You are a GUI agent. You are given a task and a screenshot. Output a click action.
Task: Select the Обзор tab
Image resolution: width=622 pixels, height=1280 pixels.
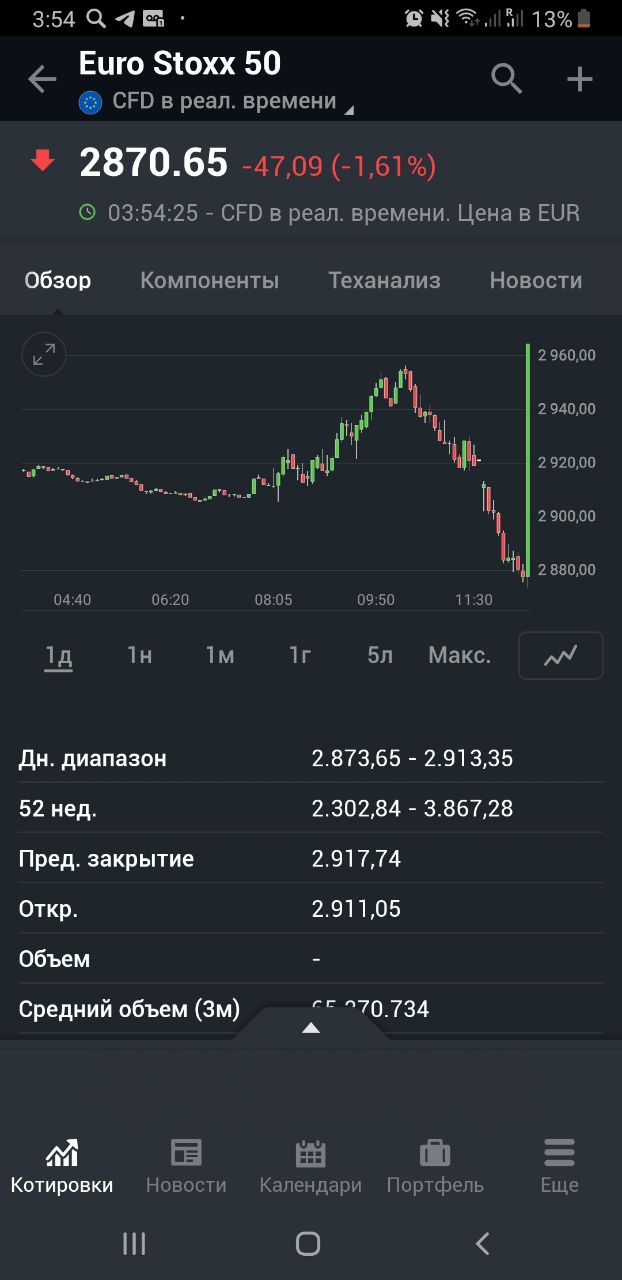pyautogui.click(x=58, y=281)
